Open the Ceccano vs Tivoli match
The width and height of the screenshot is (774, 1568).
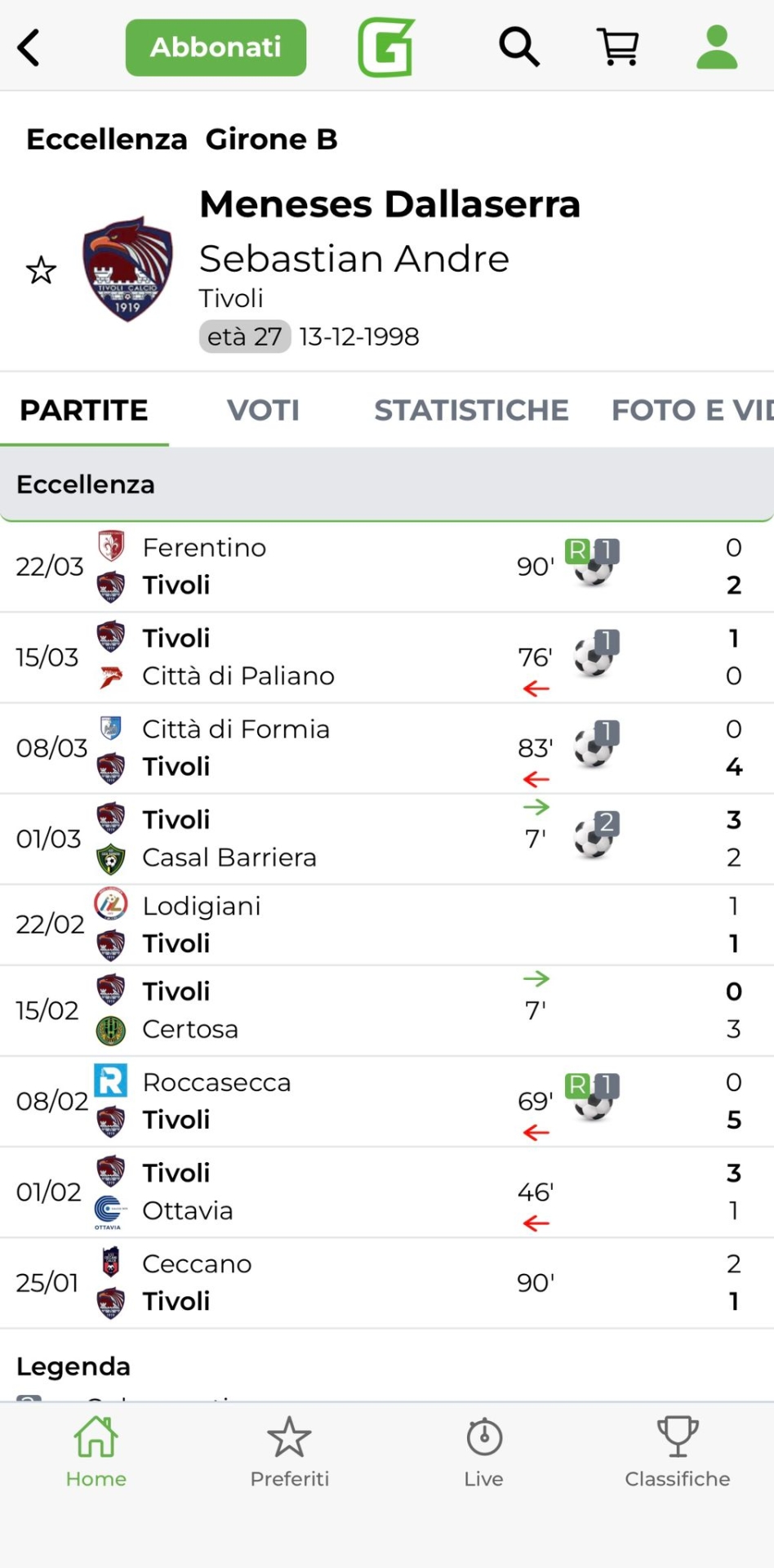(x=327, y=1283)
